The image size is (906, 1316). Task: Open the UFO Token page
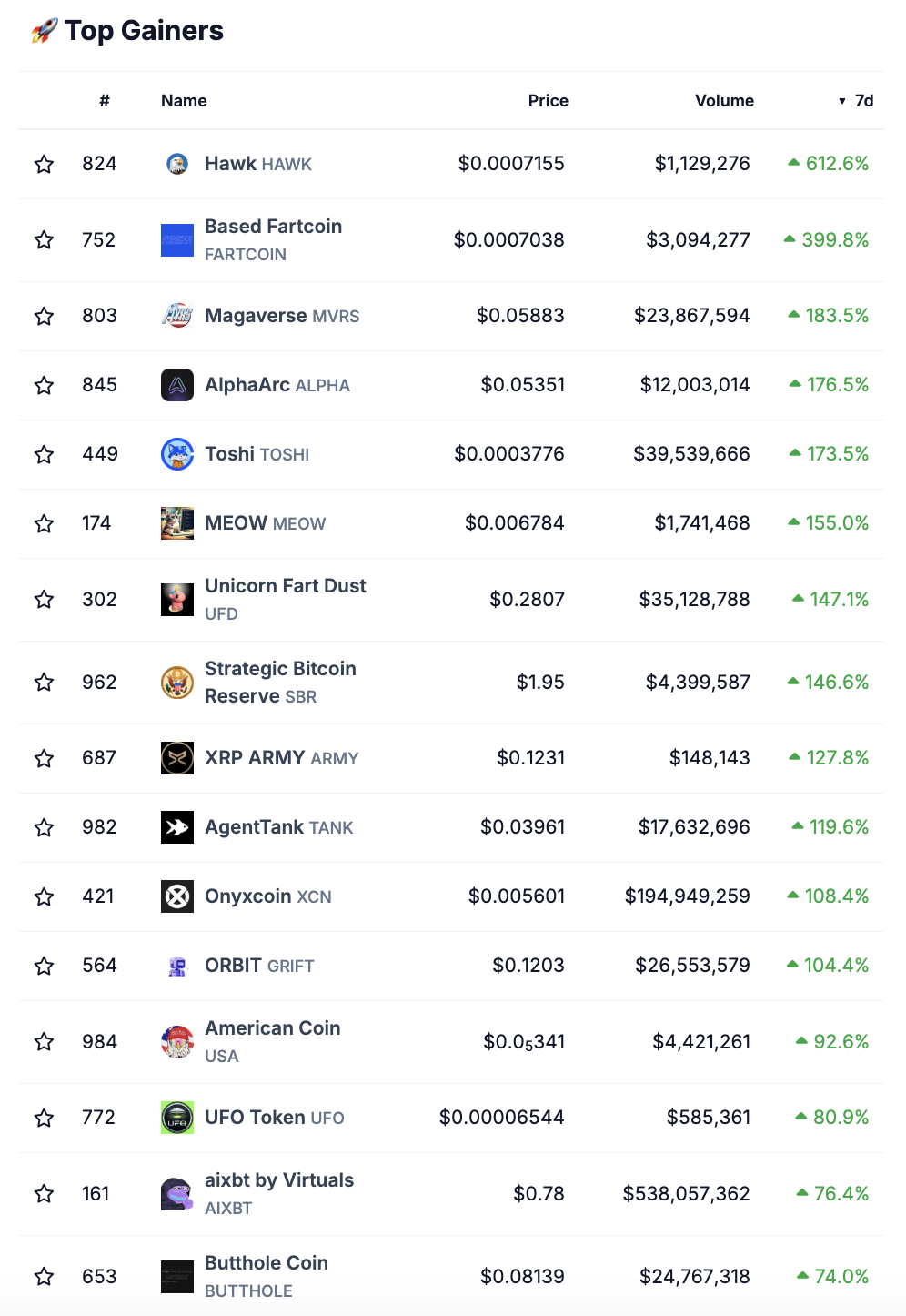point(274,1118)
